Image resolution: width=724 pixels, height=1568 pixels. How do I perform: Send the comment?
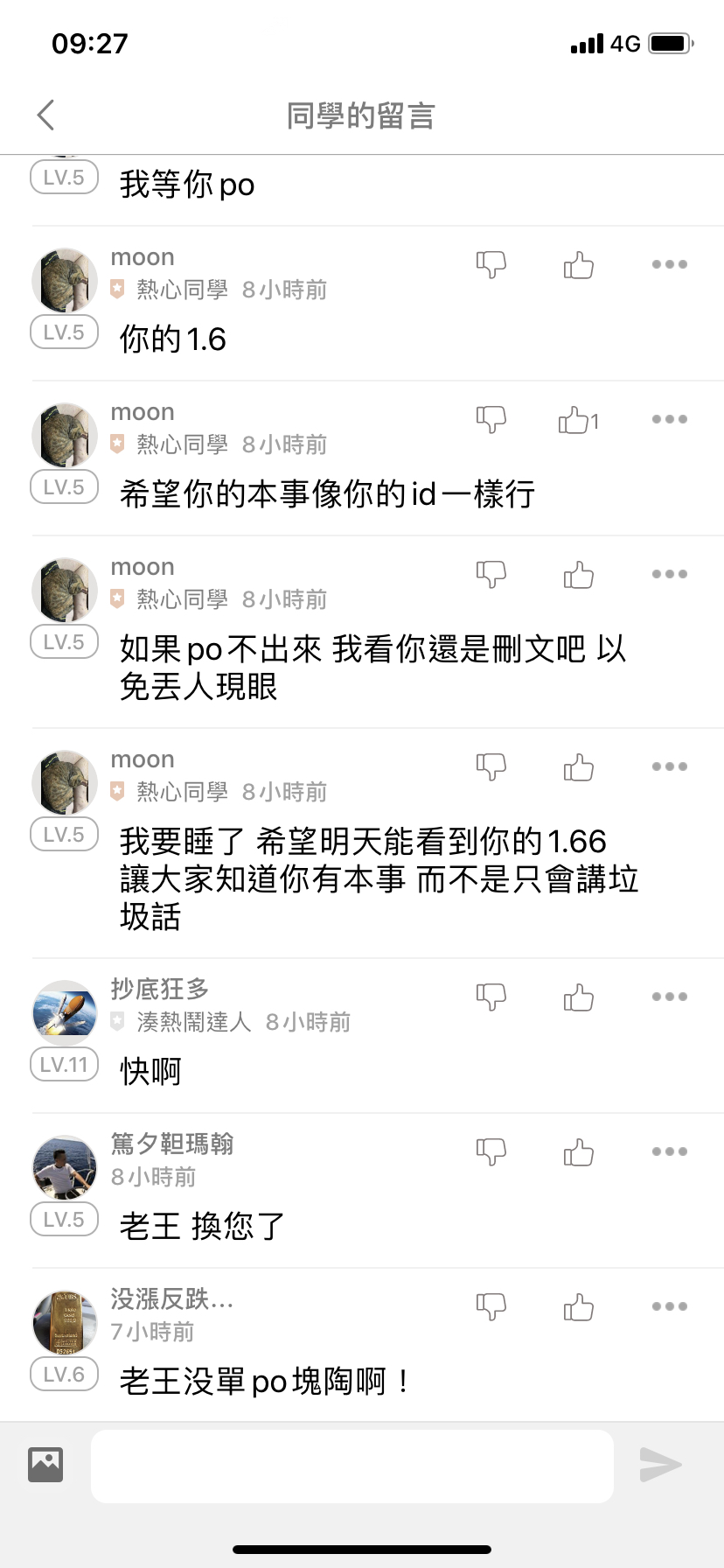pos(660,1465)
